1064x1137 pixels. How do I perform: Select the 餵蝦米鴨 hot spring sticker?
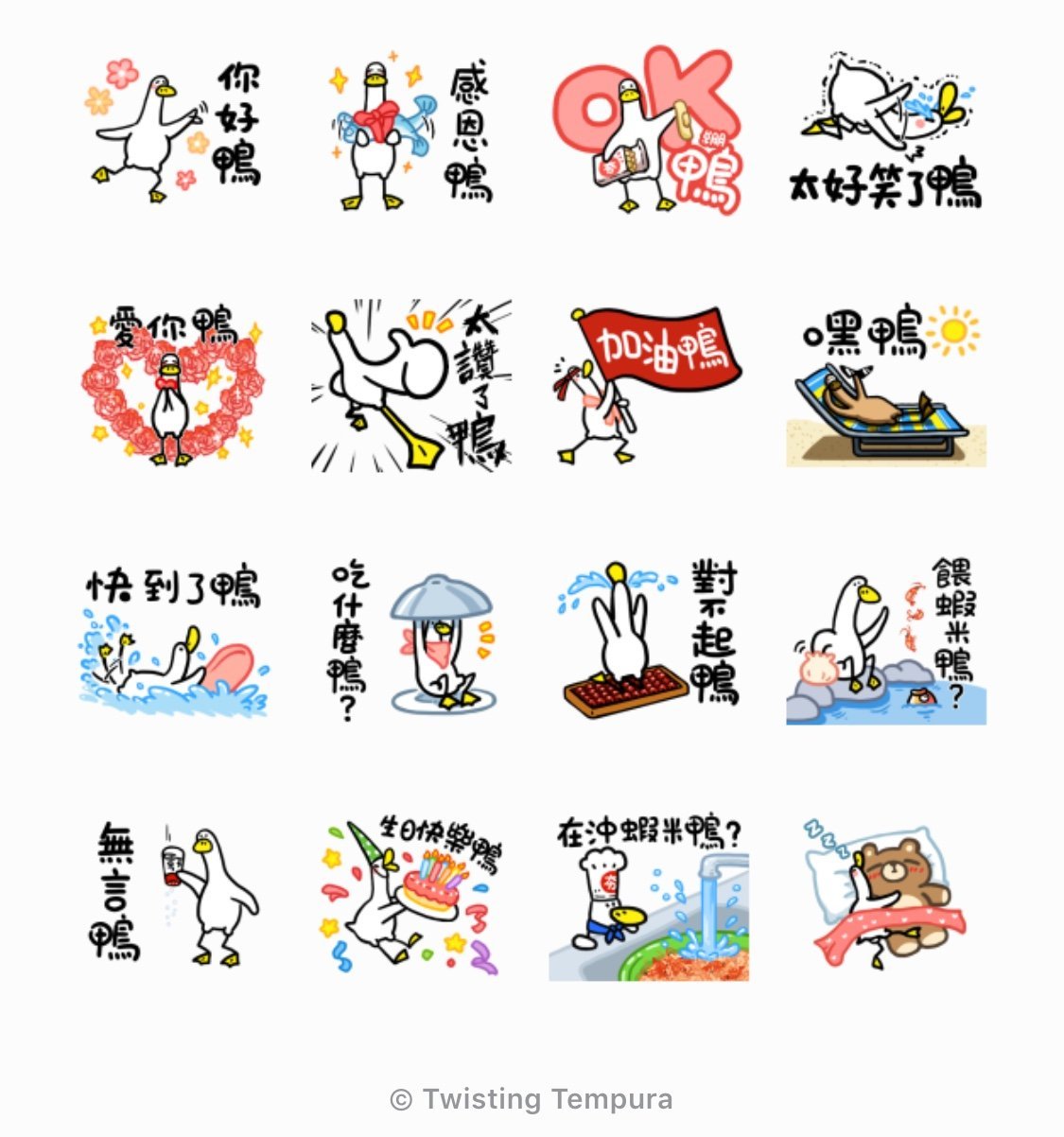click(885, 641)
